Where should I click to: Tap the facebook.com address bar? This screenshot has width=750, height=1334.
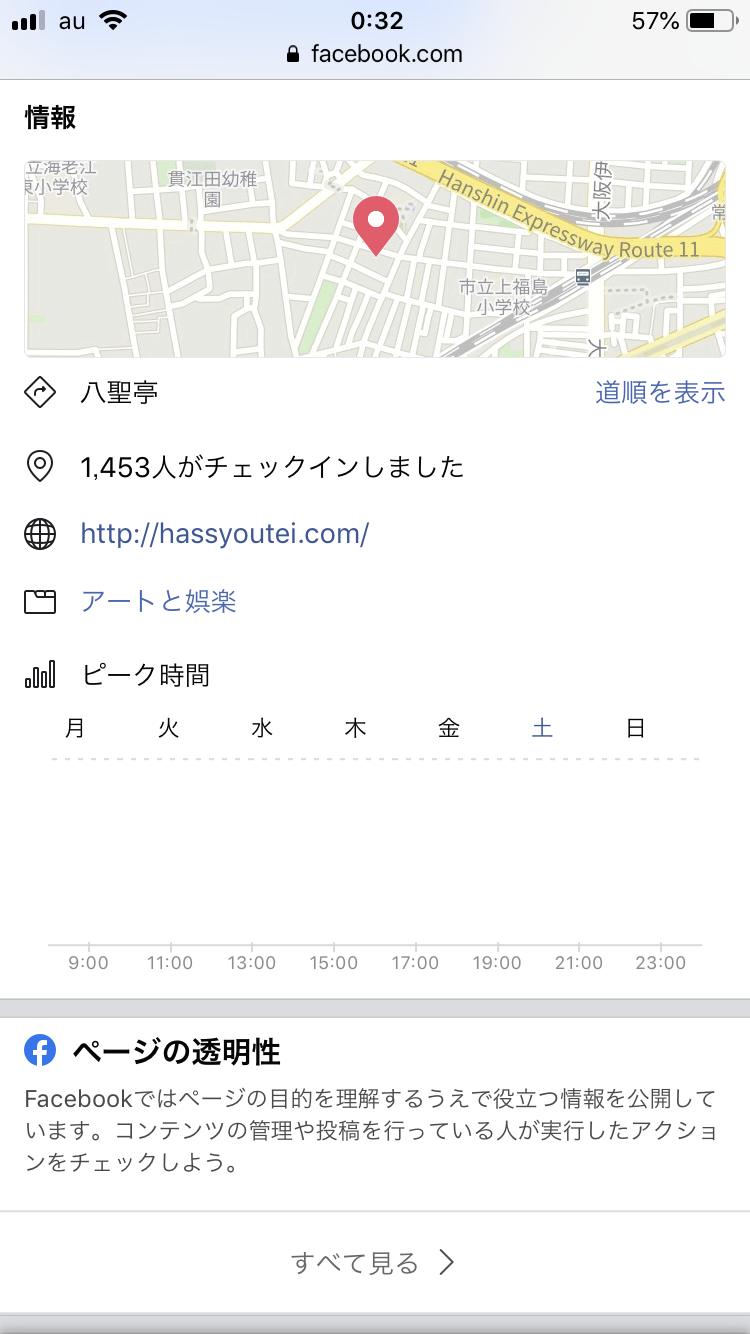375,54
